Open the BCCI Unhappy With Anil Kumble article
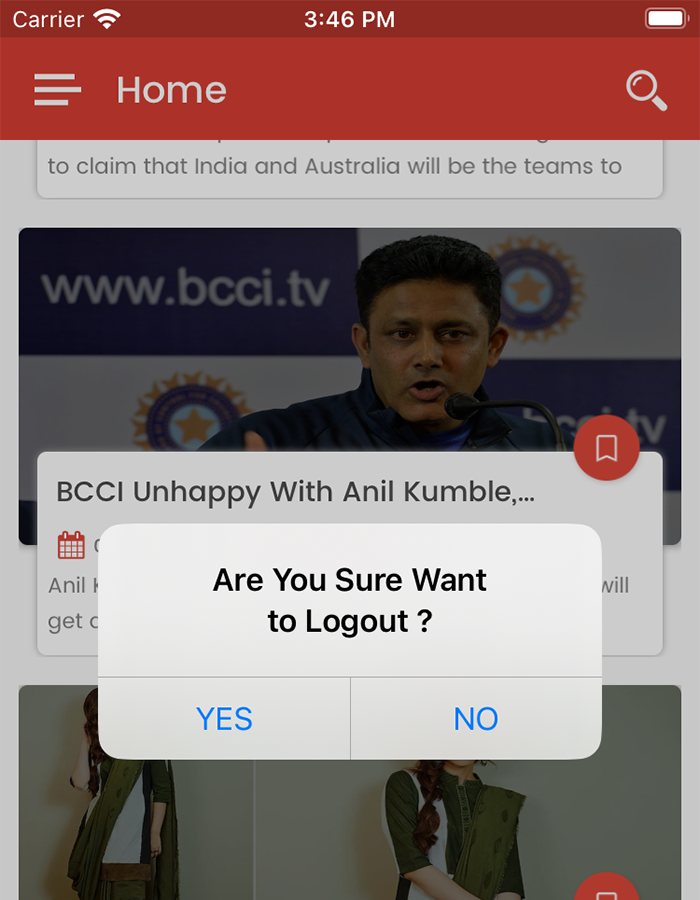The height and width of the screenshot is (900, 700). click(295, 492)
